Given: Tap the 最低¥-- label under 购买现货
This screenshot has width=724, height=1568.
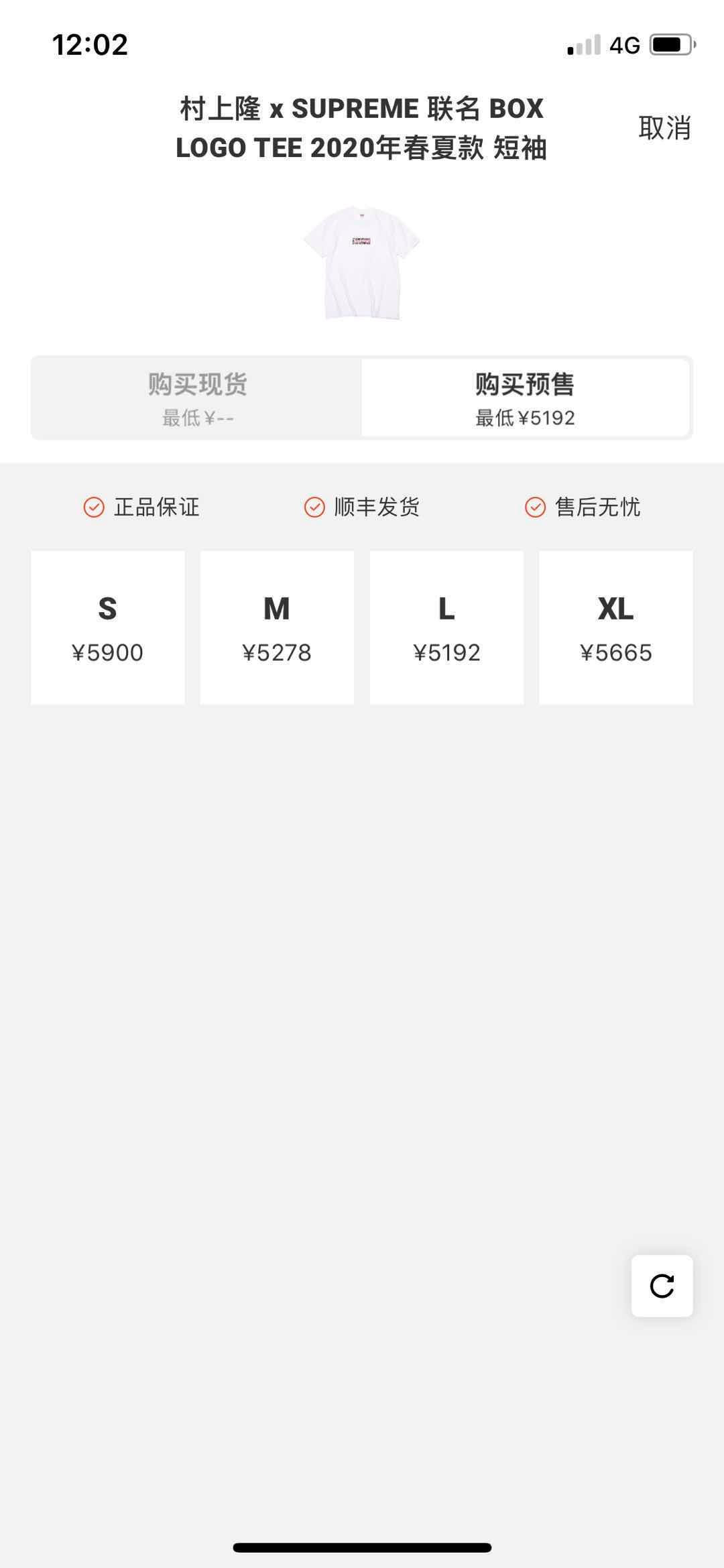Looking at the screenshot, I should pyautogui.click(x=196, y=417).
